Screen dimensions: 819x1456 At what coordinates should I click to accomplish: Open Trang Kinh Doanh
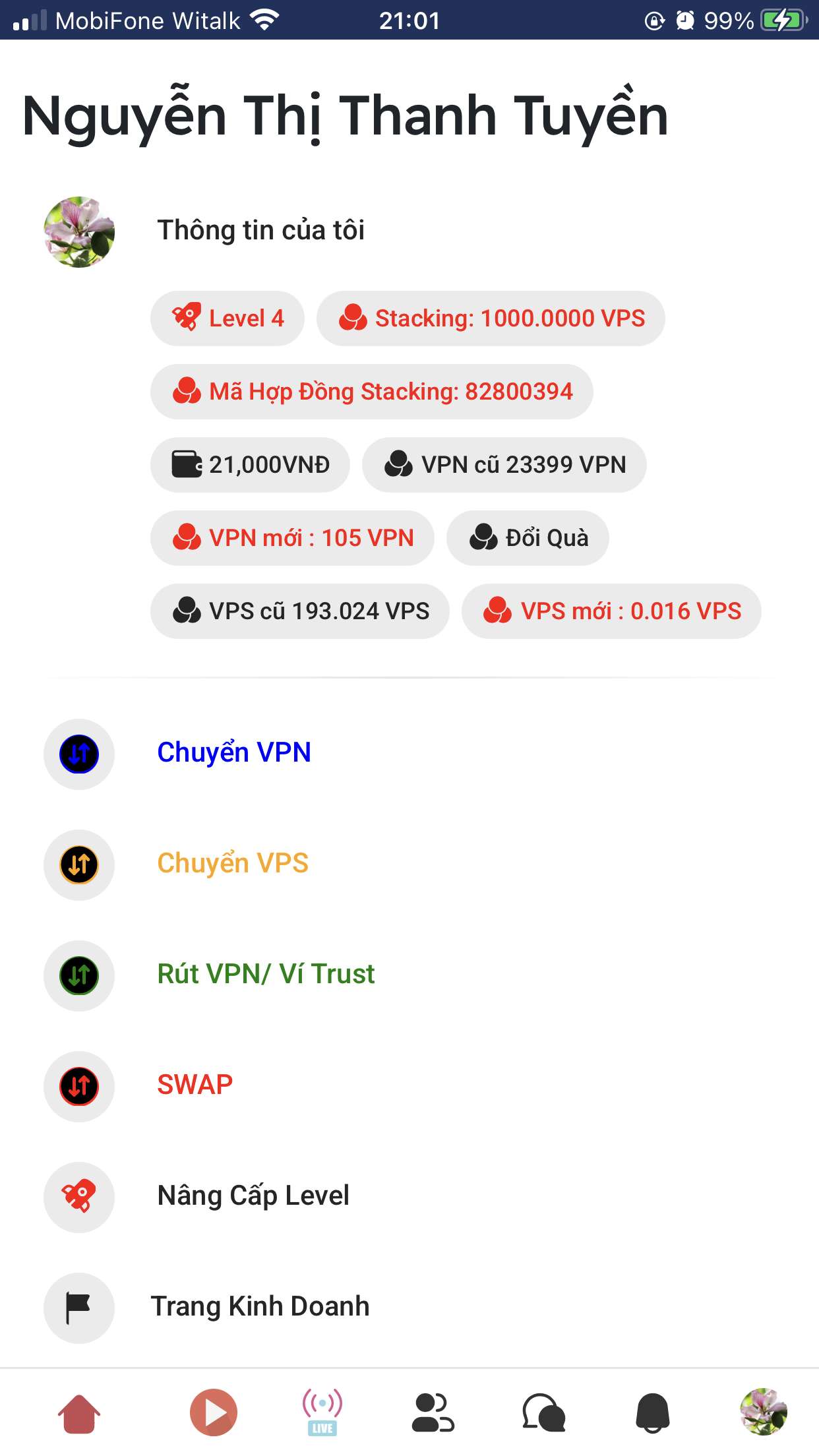coord(260,1307)
